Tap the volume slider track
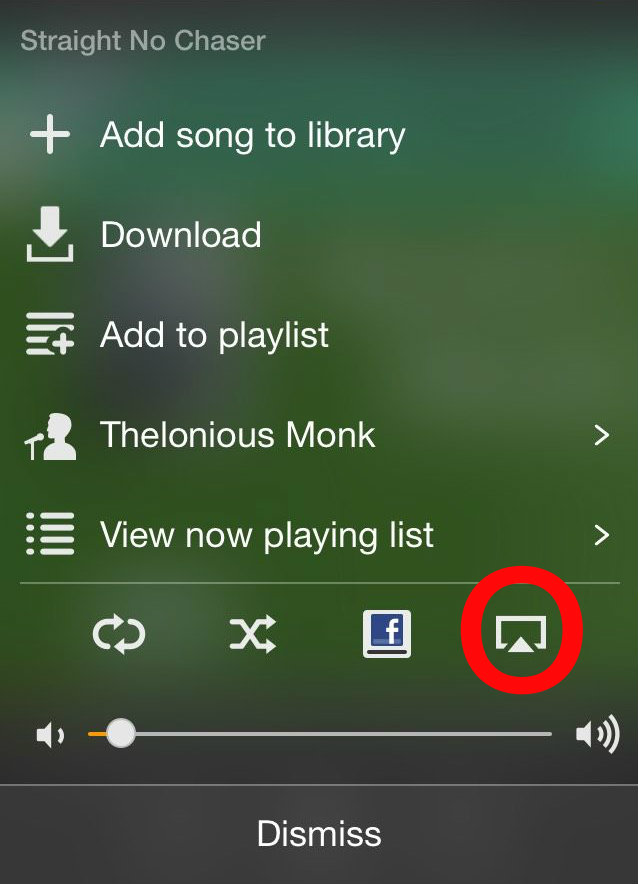The width and height of the screenshot is (638, 884). click(x=340, y=735)
